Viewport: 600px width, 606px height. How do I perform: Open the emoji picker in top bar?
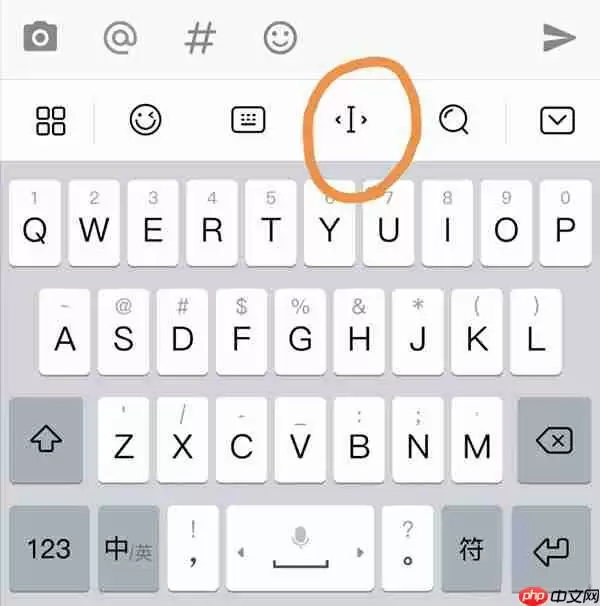coord(281,38)
